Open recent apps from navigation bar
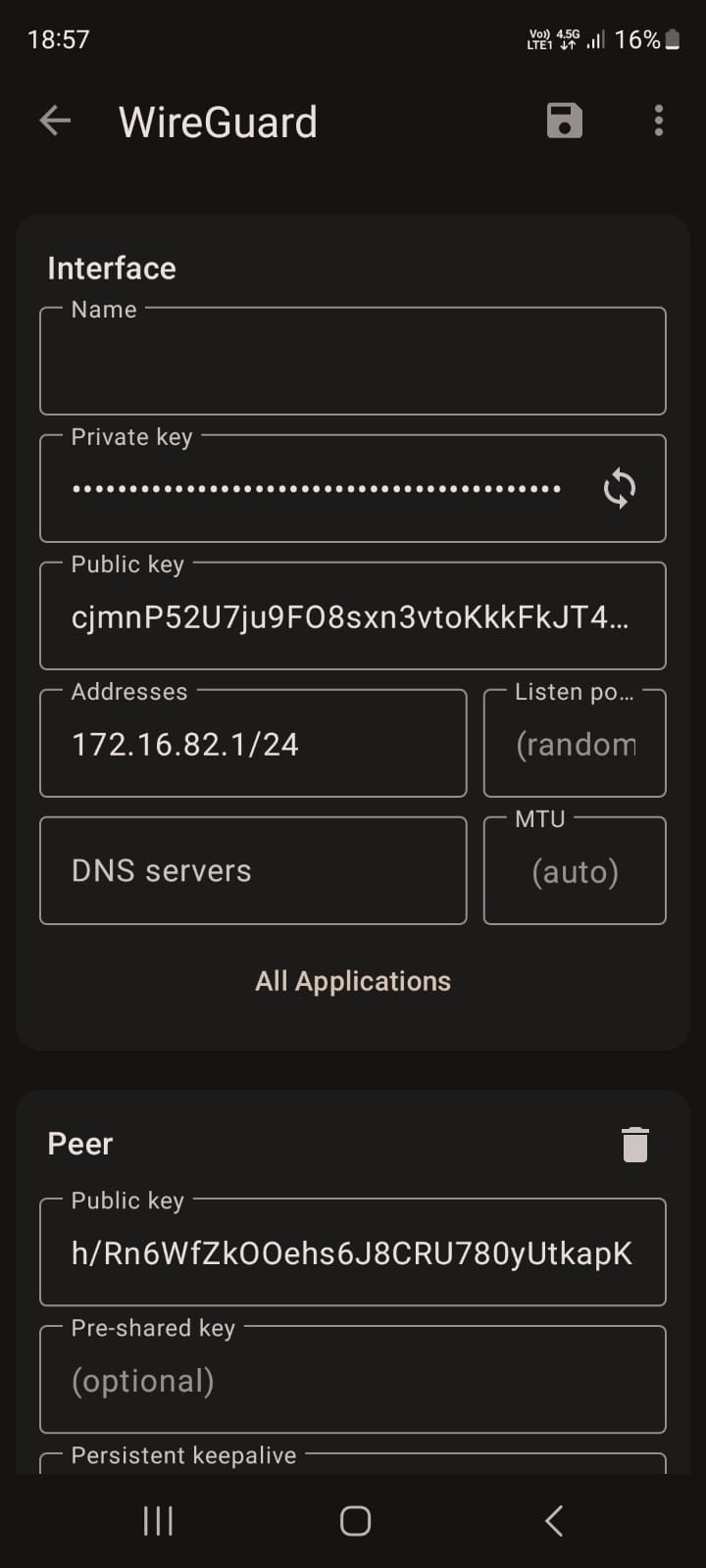This screenshot has height=1568, width=706. [x=158, y=1521]
